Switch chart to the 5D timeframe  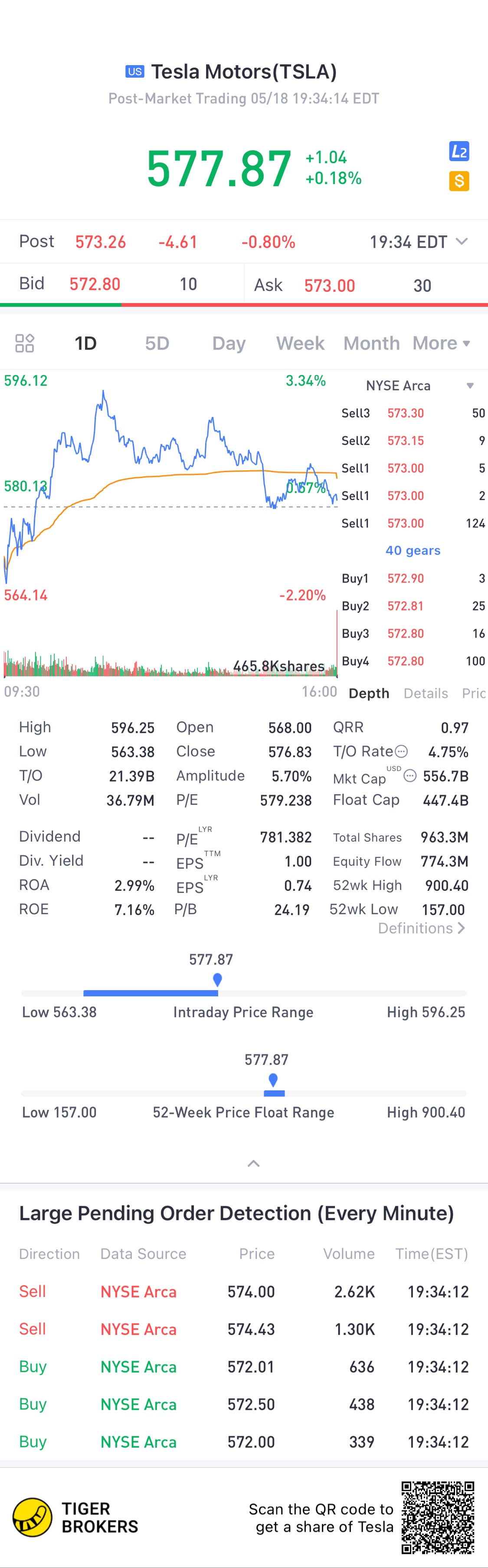click(157, 343)
